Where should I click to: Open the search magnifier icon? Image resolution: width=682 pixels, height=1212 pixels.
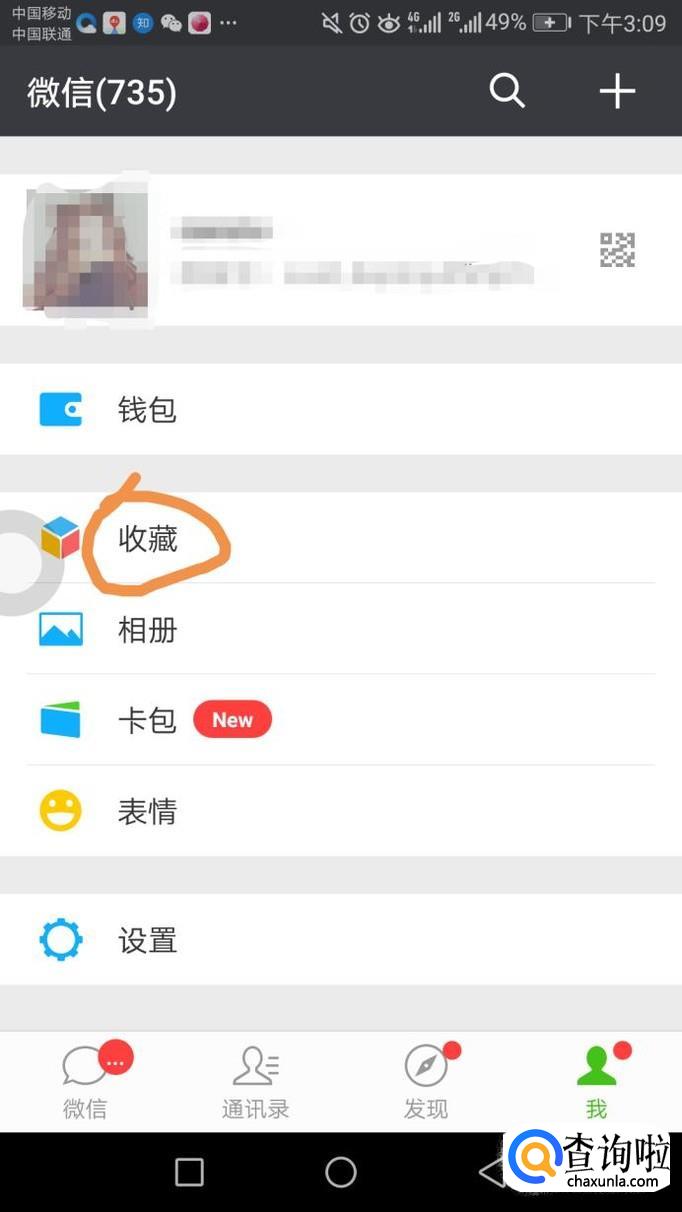click(507, 92)
